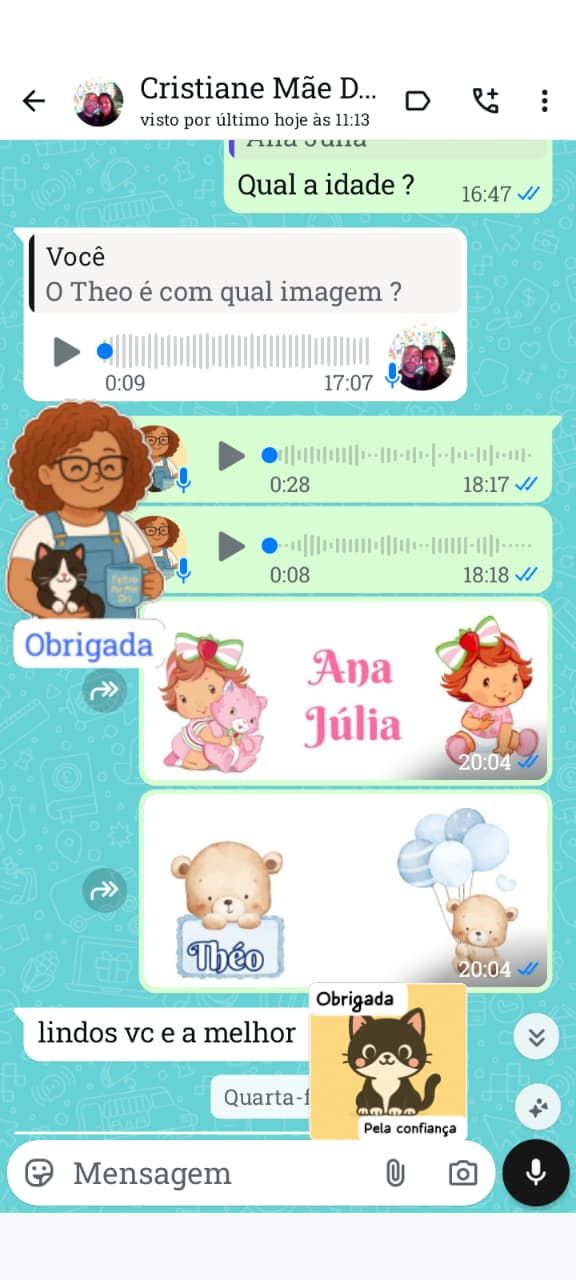The width and height of the screenshot is (576, 1280).
Task: Play the 0:08 voice message
Action: (x=231, y=546)
